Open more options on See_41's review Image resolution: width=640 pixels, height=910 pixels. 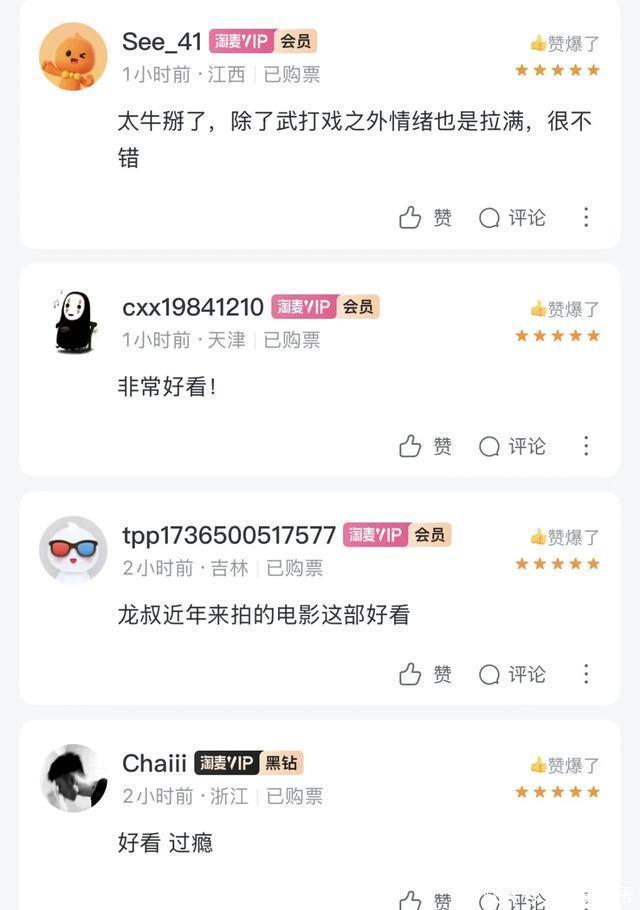[x=586, y=218]
